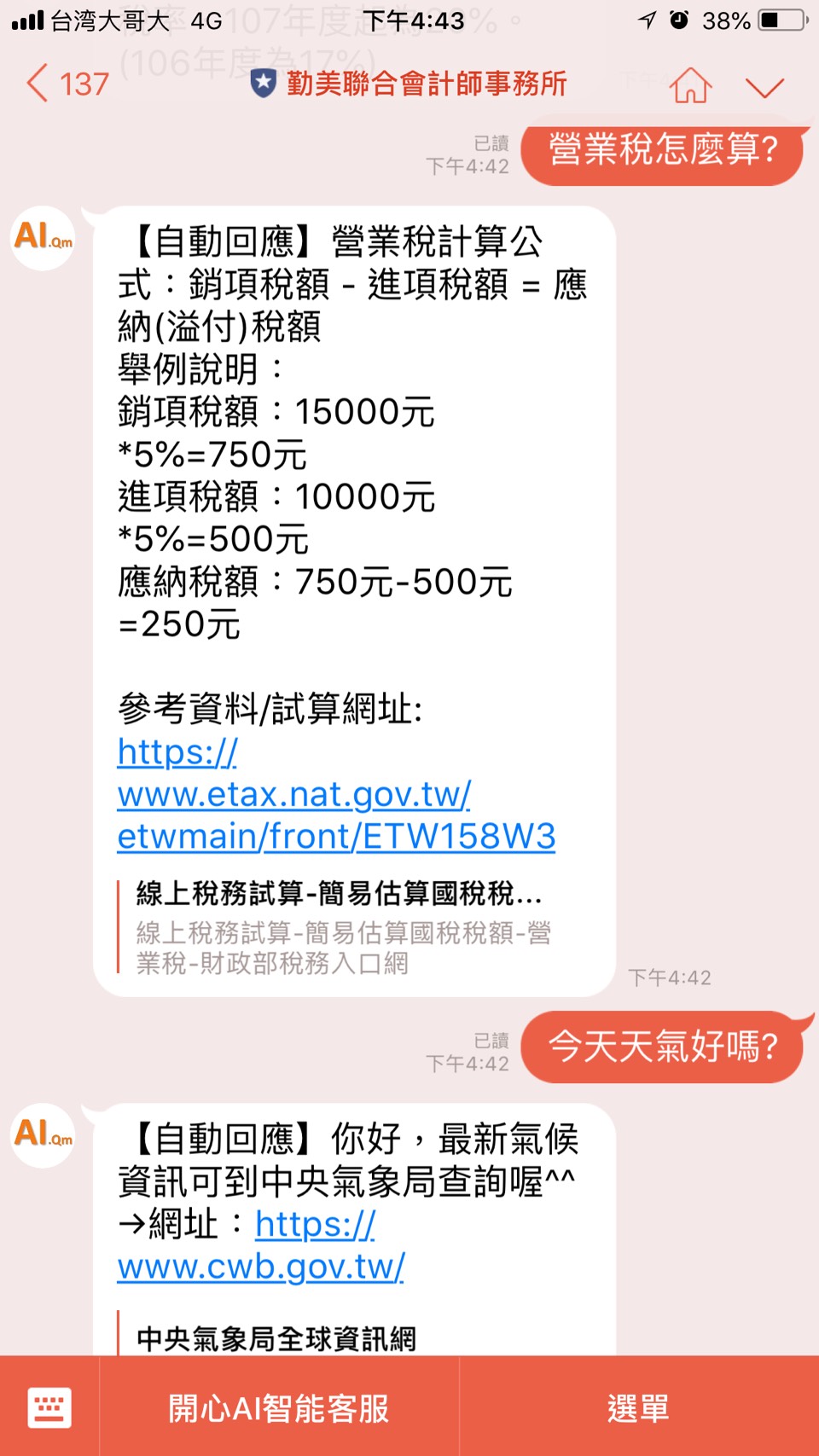Switch to keyboard input

click(49, 1407)
